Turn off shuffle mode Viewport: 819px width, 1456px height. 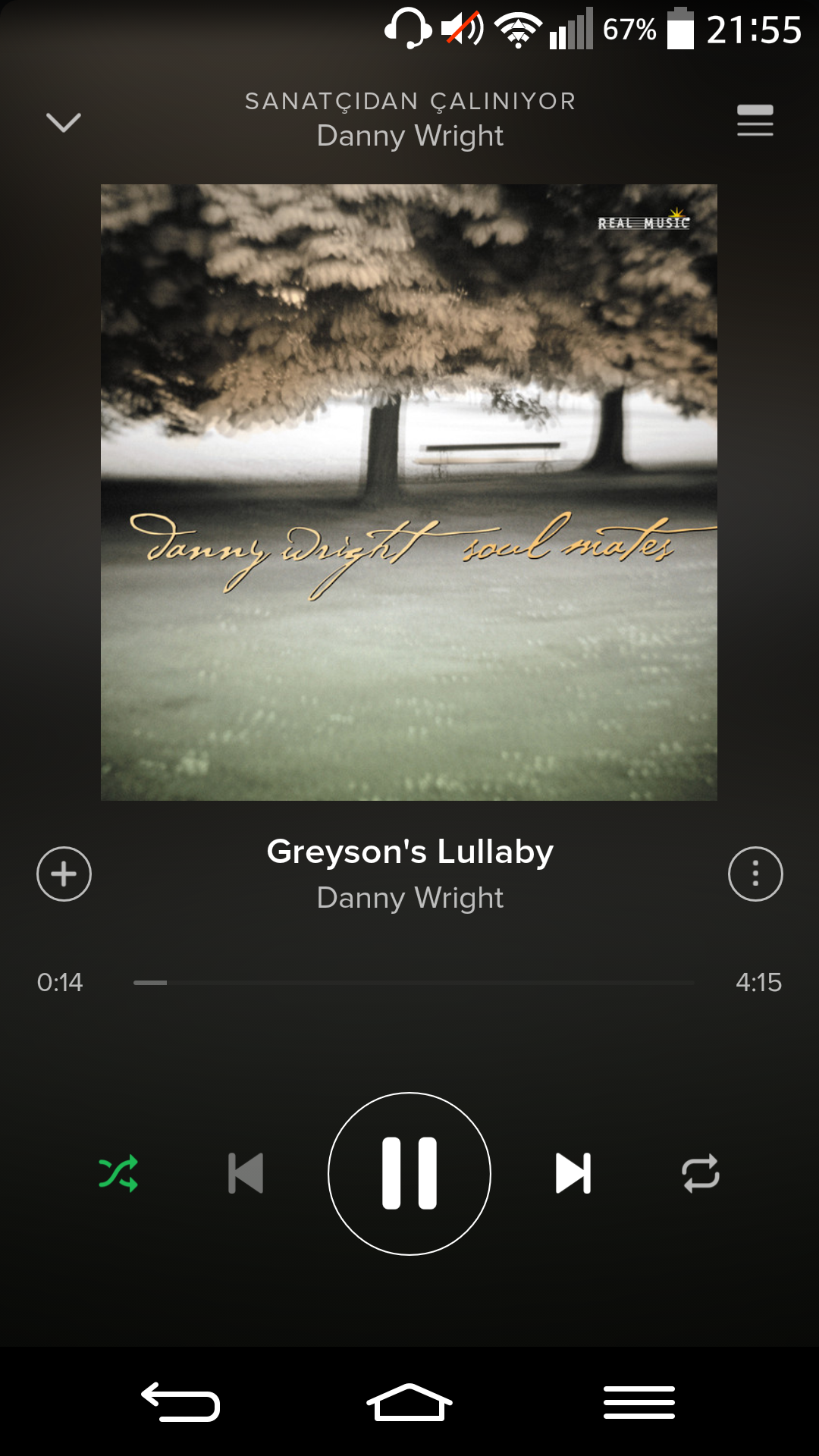pyautogui.click(x=118, y=1174)
